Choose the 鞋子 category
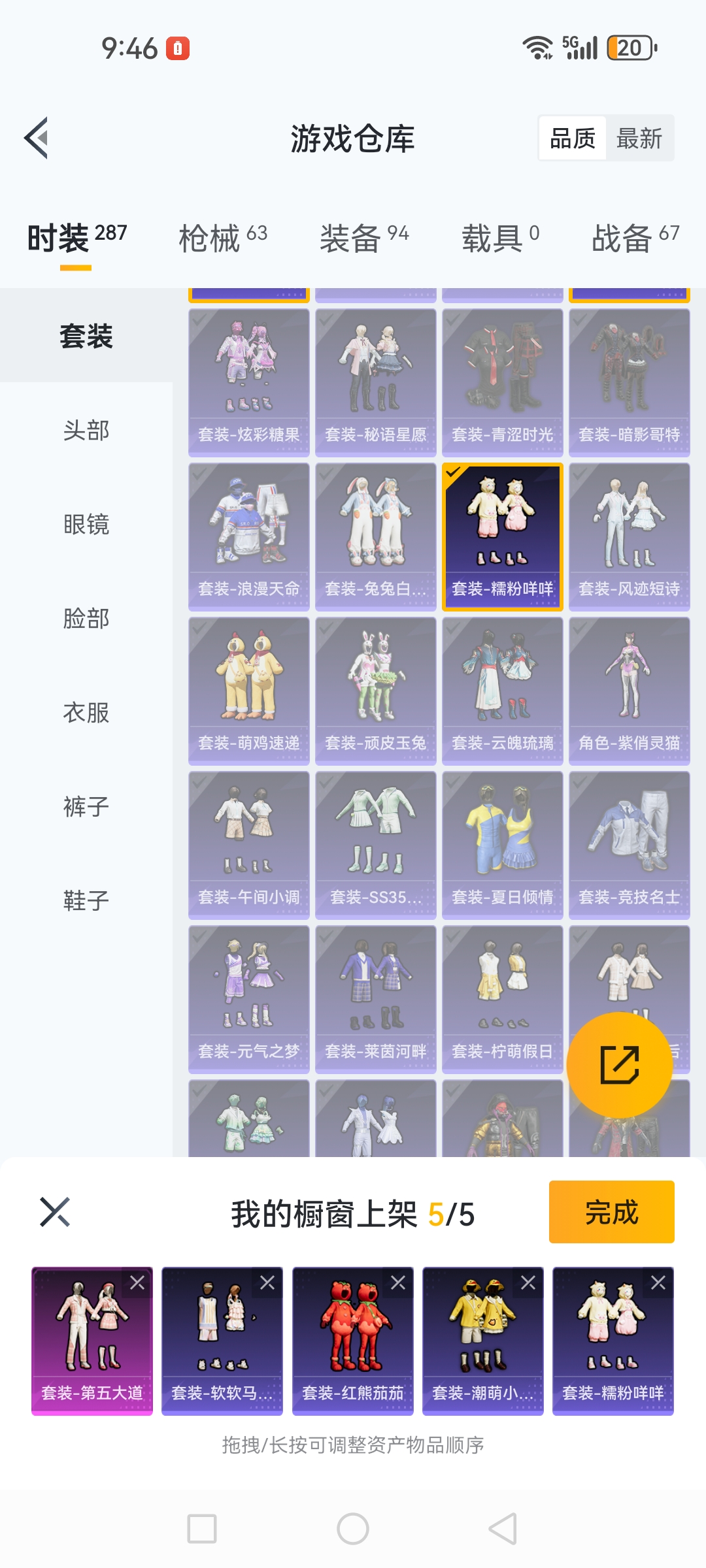 86,901
